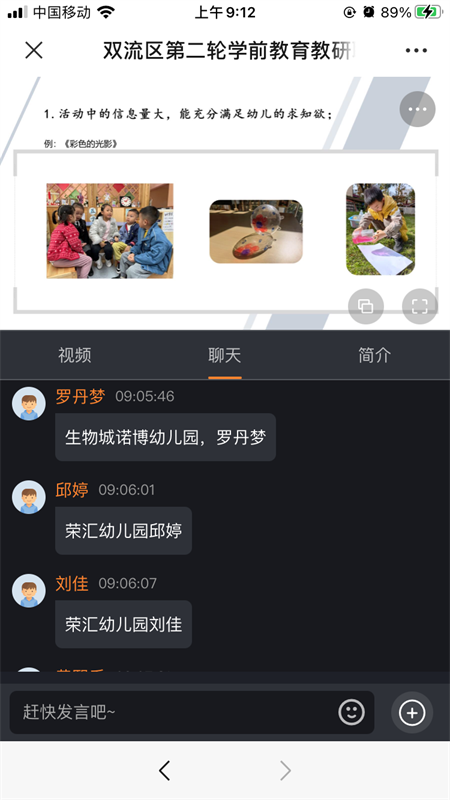Viewport: 450px width, 800px height.
Task: Open the emoji picker
Action: coord(352,712)
